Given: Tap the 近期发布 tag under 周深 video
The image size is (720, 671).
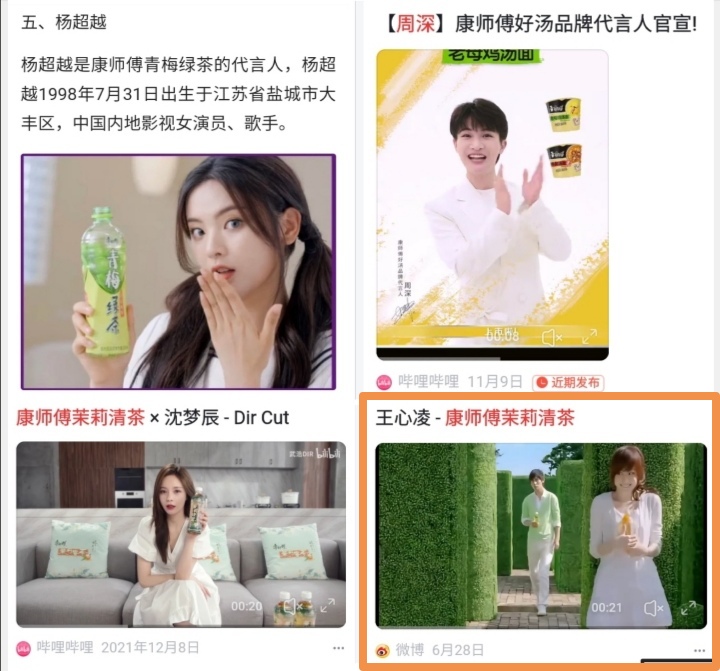Looking at the screenshot, I should pos(568,382).
